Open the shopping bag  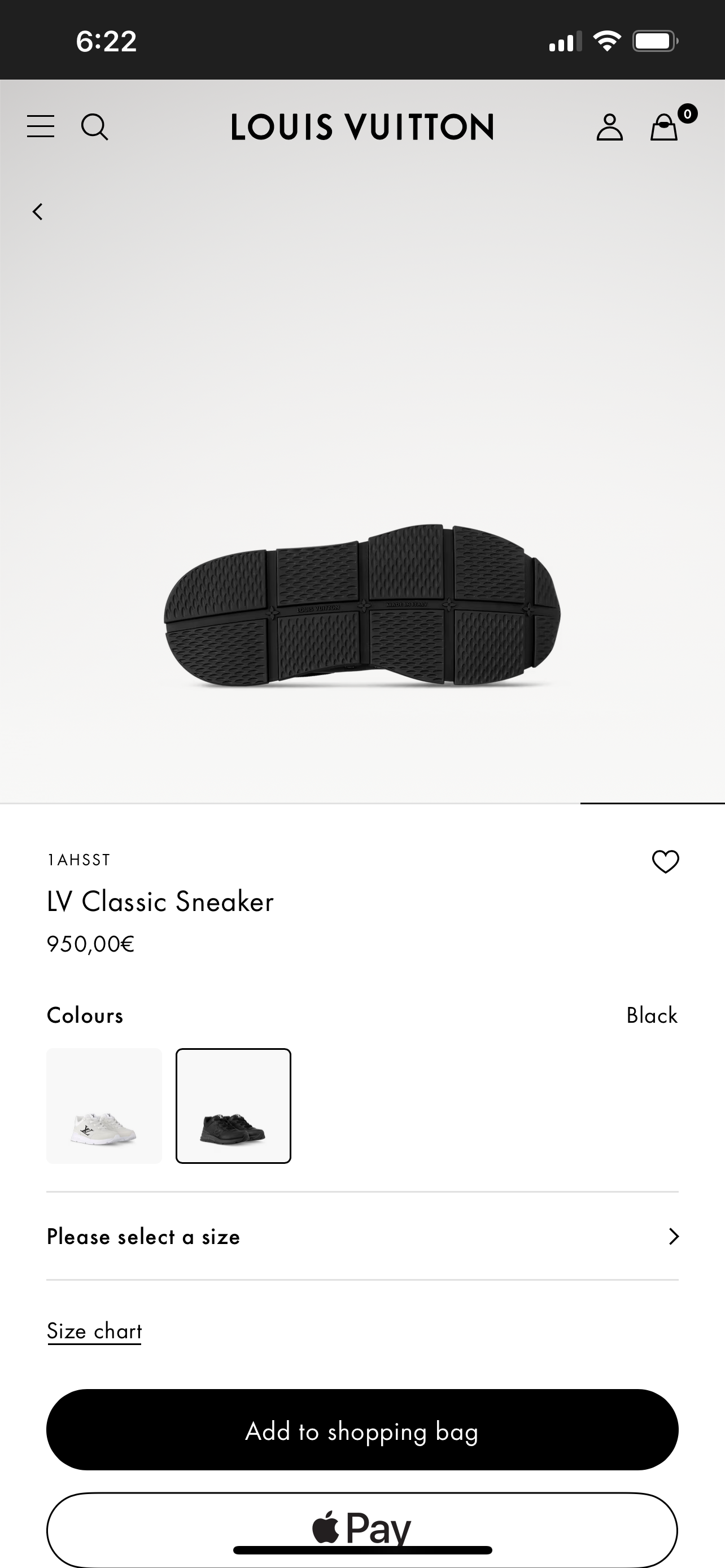tap(664, 127)
